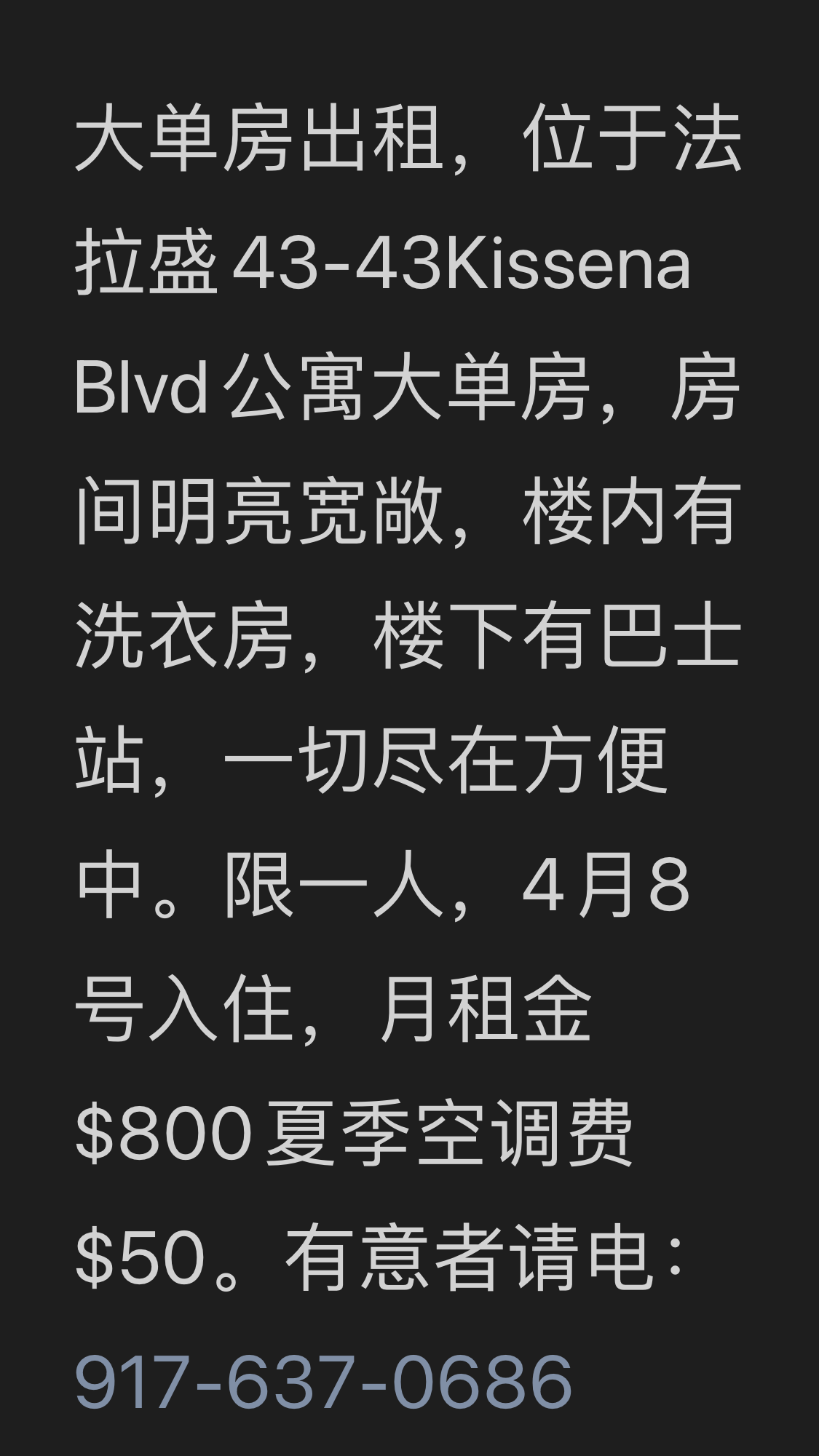Call the phone number 917-637-0686

(x=323, y=1380)
